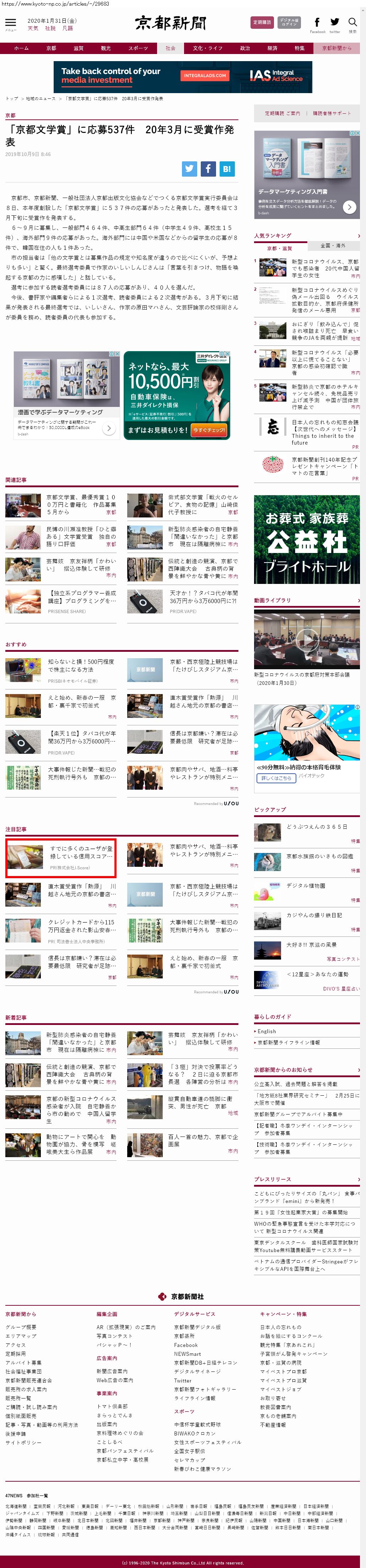This screenshot has width=366, height=1568.
Task: Tap the 定期購読 subscription button
Action: click(x=262, y=22)
